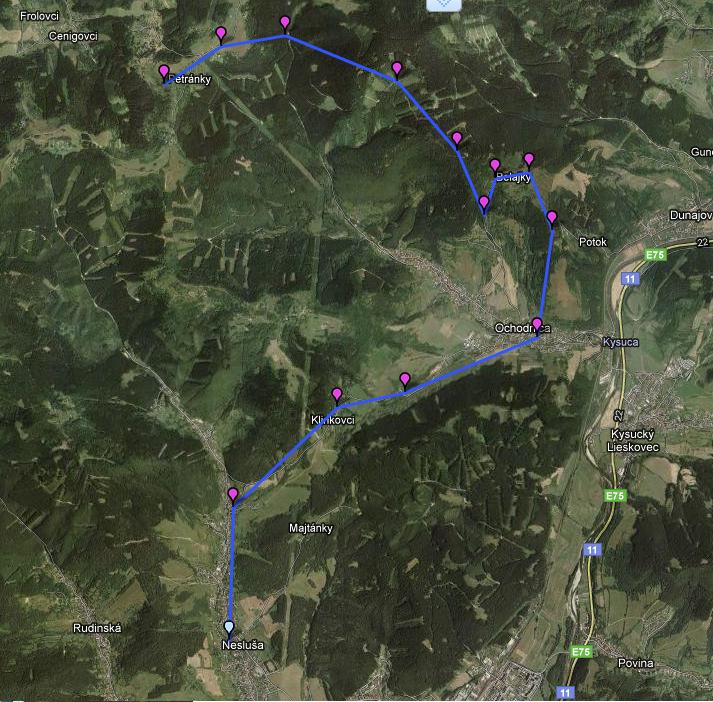Tap the pink marker right of Belajky label

pyautogui.click(x=530, y=159)
